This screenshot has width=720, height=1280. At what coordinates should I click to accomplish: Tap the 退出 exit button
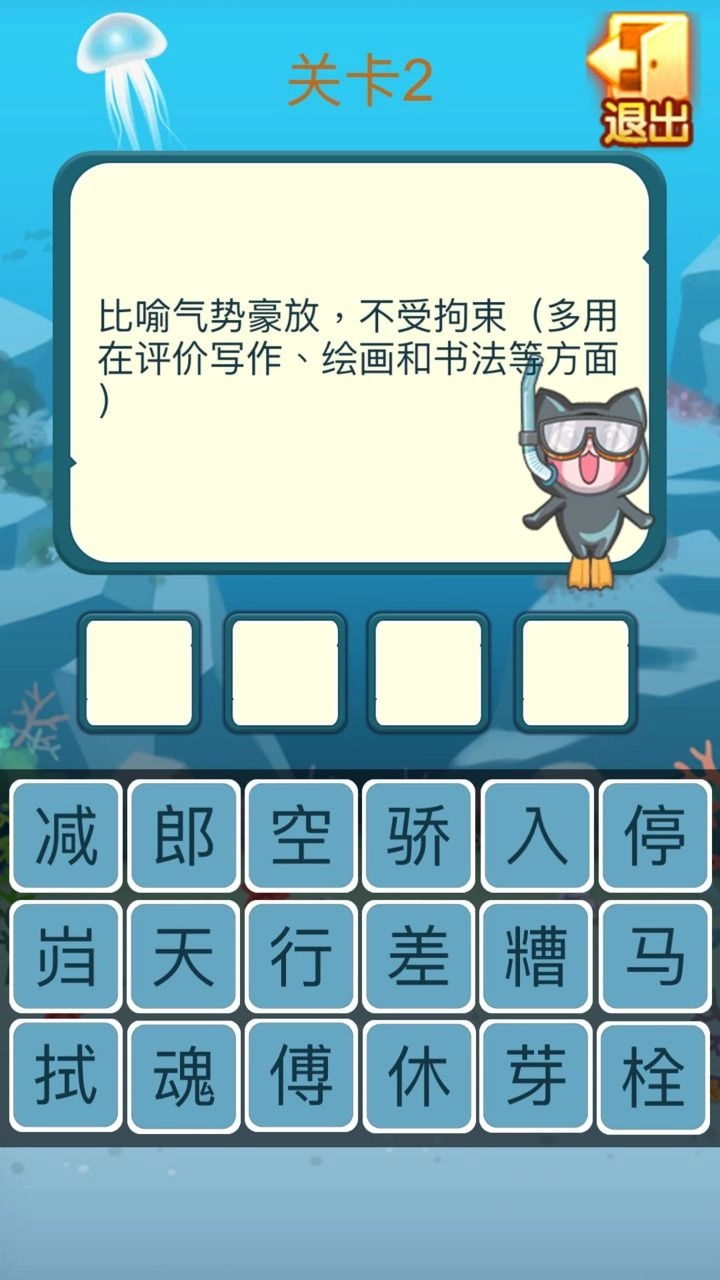coord(646,80)
